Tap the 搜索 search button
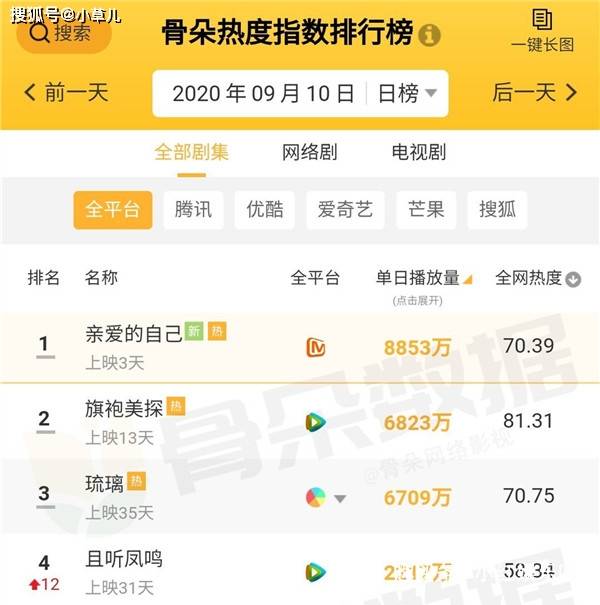Viewport: 600px width, 605px height. [x=62, y=33]
